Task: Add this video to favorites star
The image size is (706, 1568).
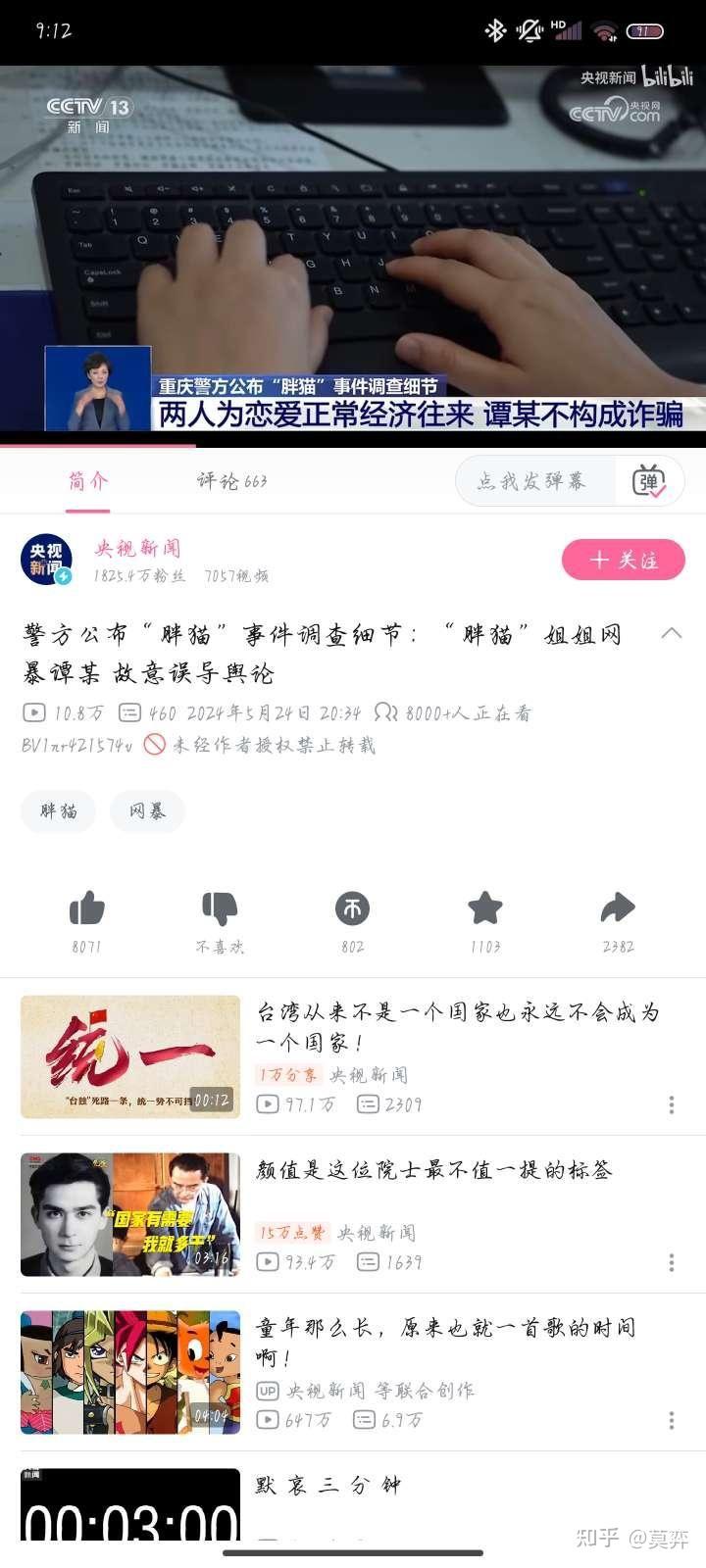Action: click(485, 909)
